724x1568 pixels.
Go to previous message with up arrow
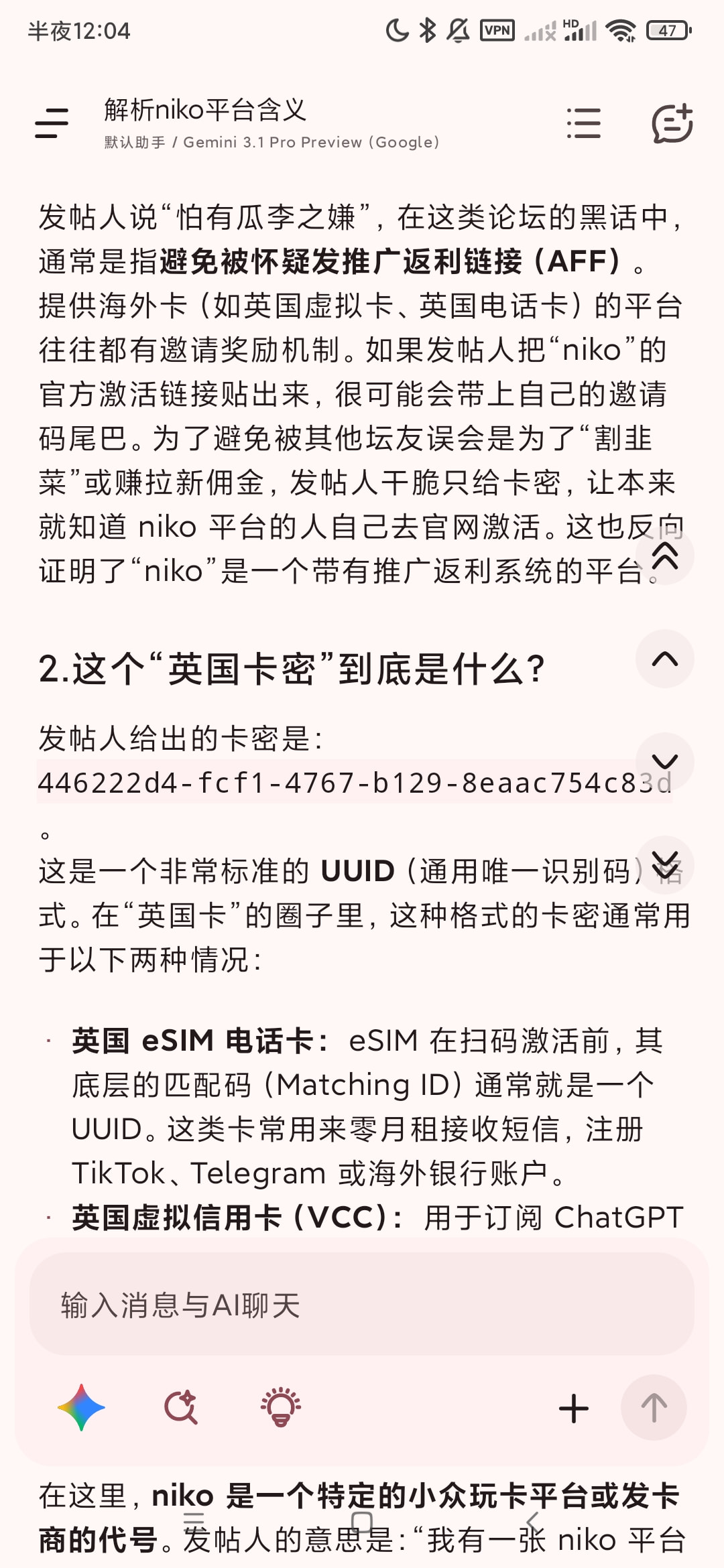665,659
